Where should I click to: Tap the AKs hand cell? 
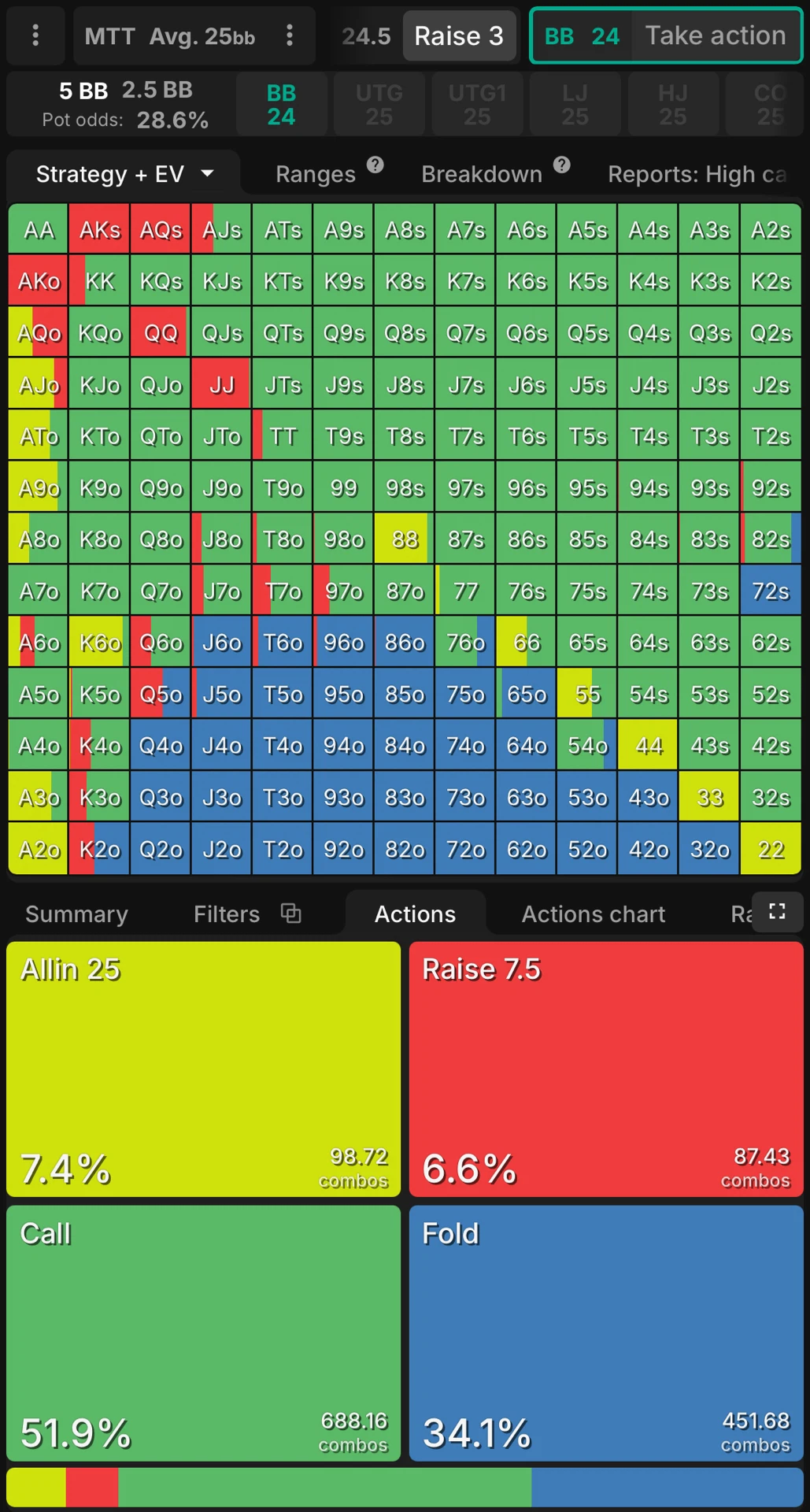pos(100,230)
